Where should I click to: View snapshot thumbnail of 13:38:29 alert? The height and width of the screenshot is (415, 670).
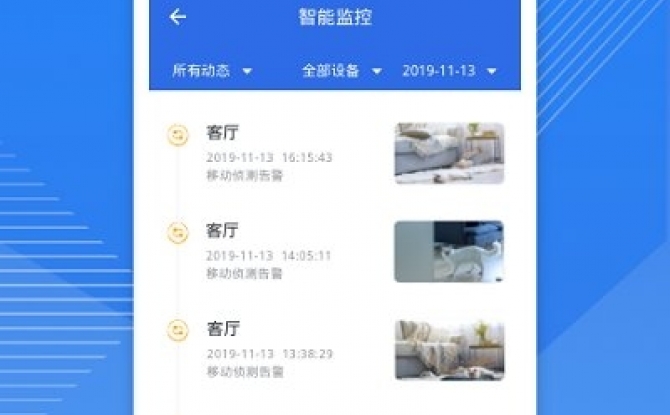(x=449, y=349)
